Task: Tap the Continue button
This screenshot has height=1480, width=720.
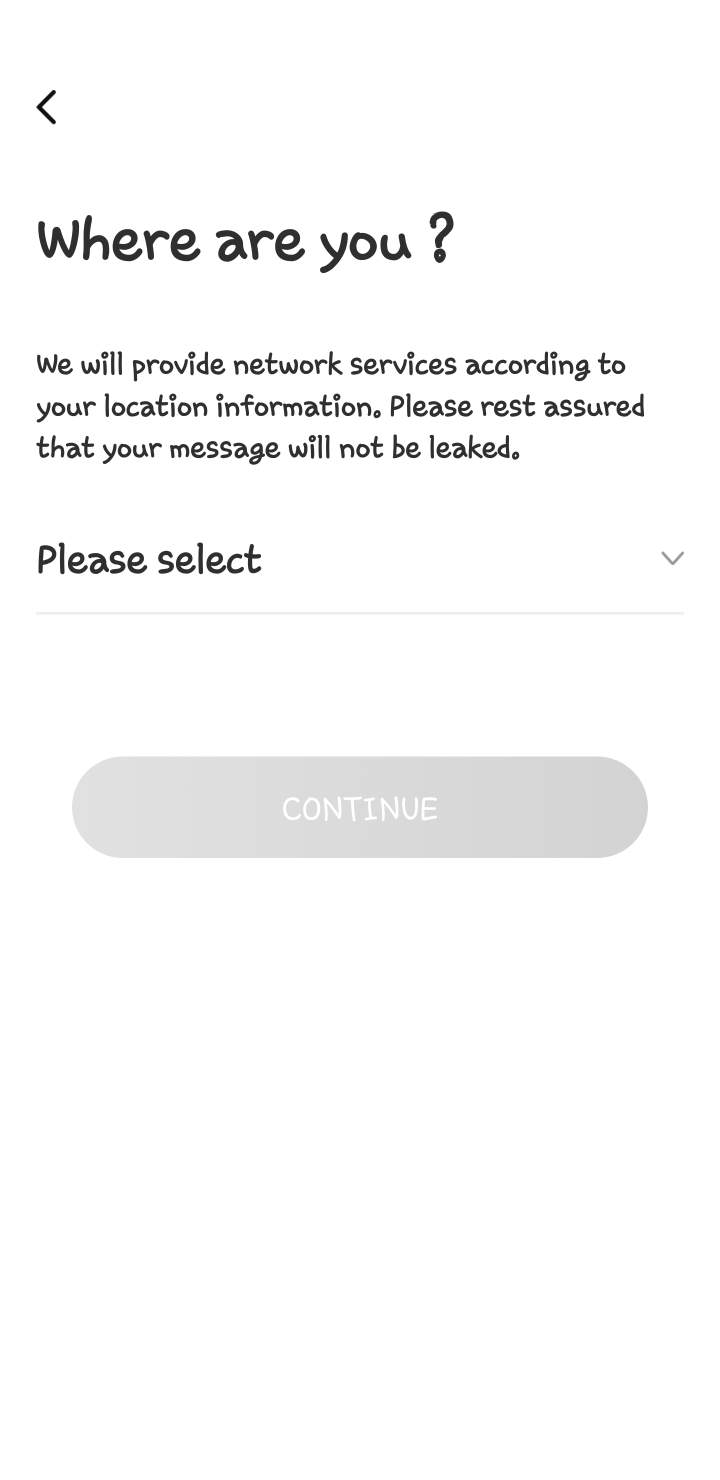Action: 360,807
